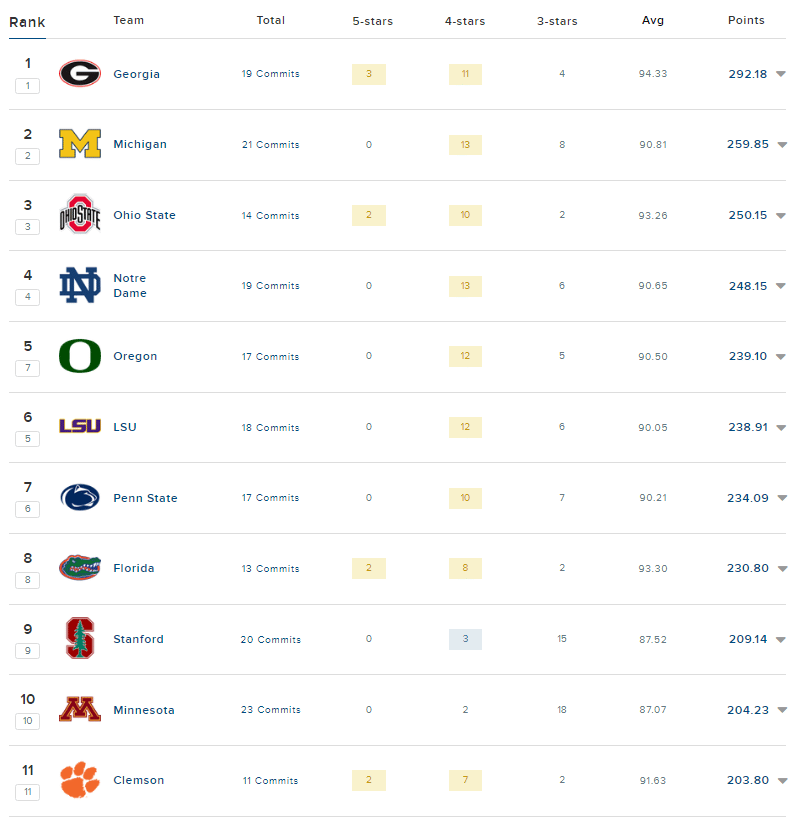Click the Oregon Ducks logo
Image resolution: width=797 pixels, height=817 pixels.
click(80, 356)
